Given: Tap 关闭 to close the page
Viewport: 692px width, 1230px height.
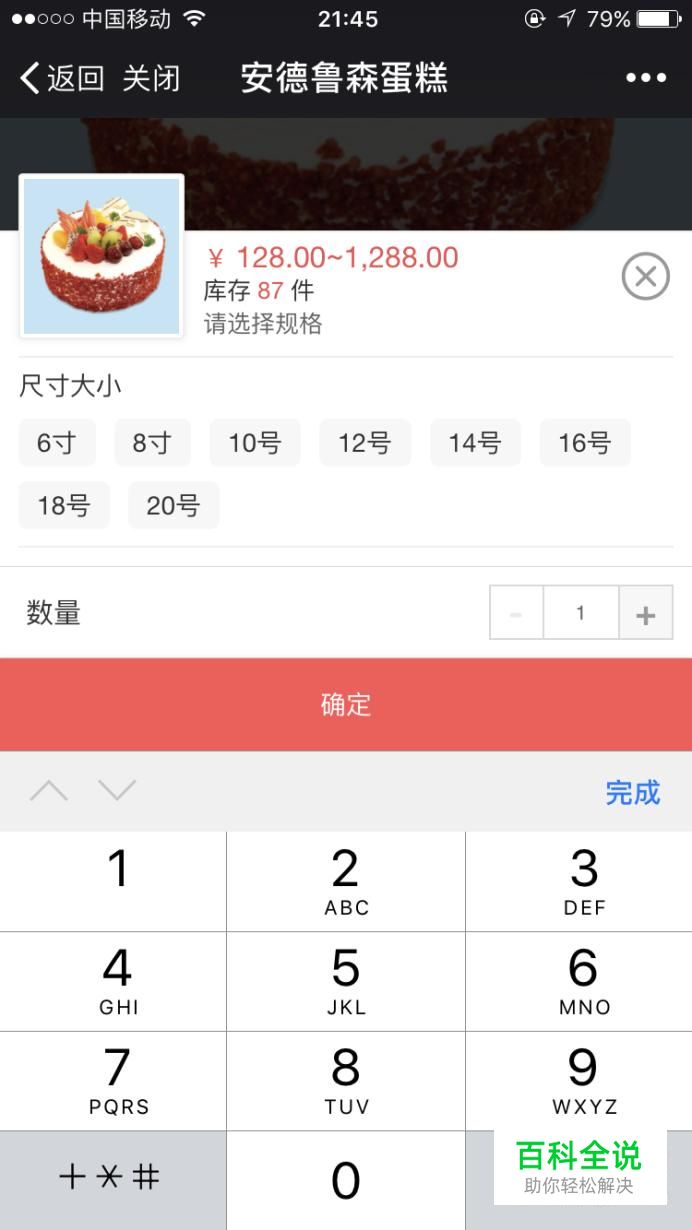Looking at the screenshot, I should tap(151, 78).
